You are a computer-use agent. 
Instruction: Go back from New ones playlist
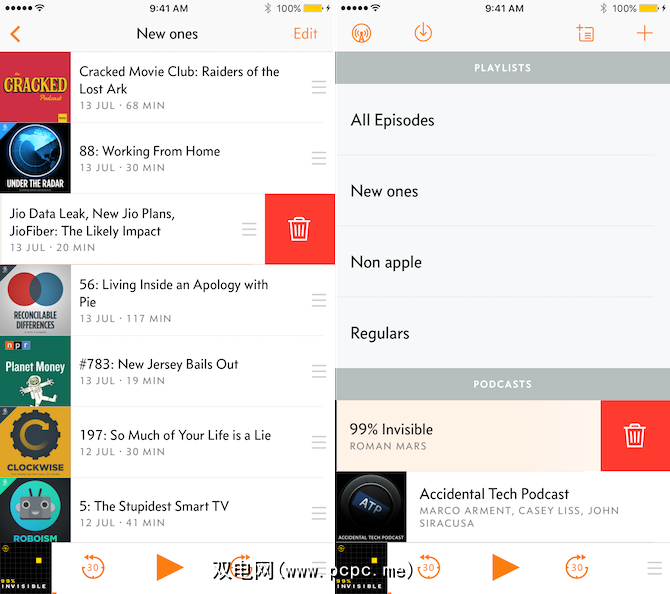(x=15, y=33)
